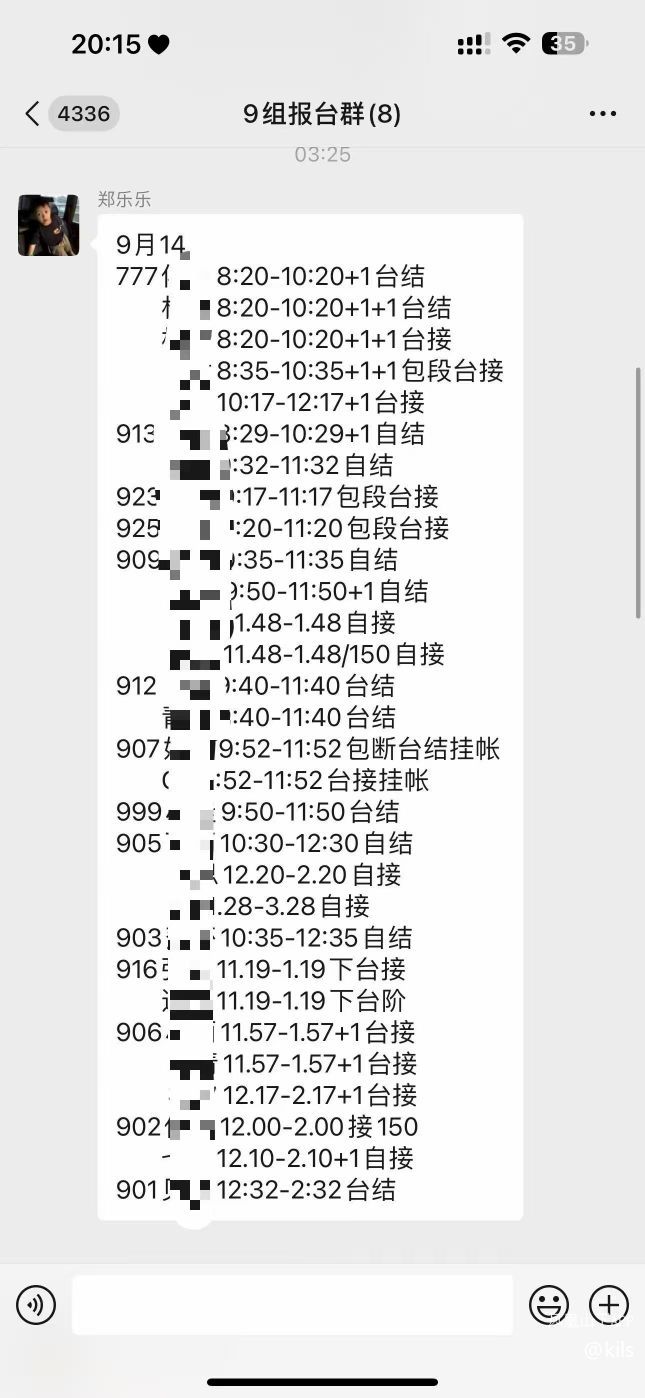Open the plus attachments menu
Screen dimensions: 645x1398
609,1305
